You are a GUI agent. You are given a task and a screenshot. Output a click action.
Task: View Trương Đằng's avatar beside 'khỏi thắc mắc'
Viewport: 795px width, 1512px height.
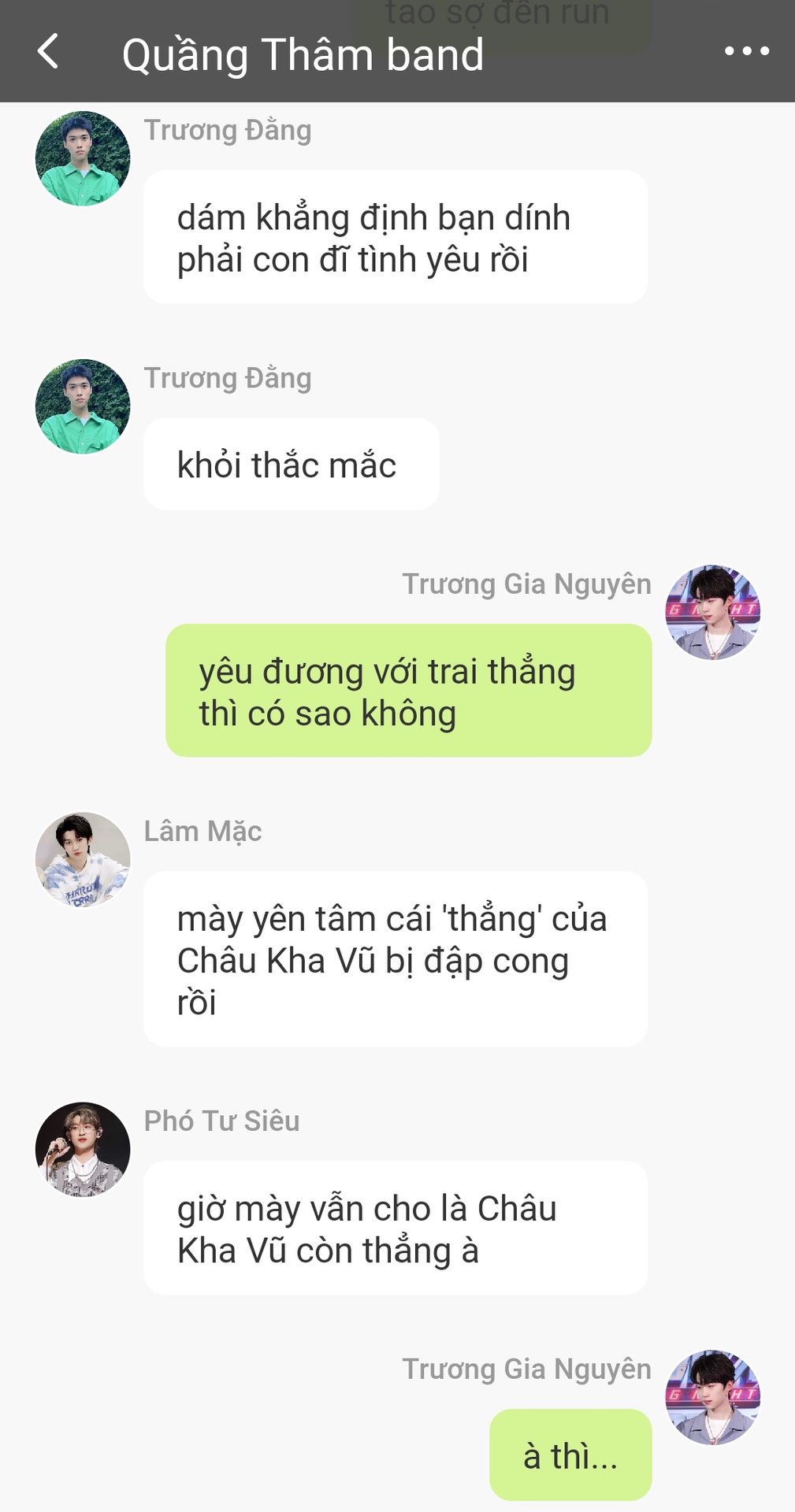pyautogui.click(x=83, y=406)
